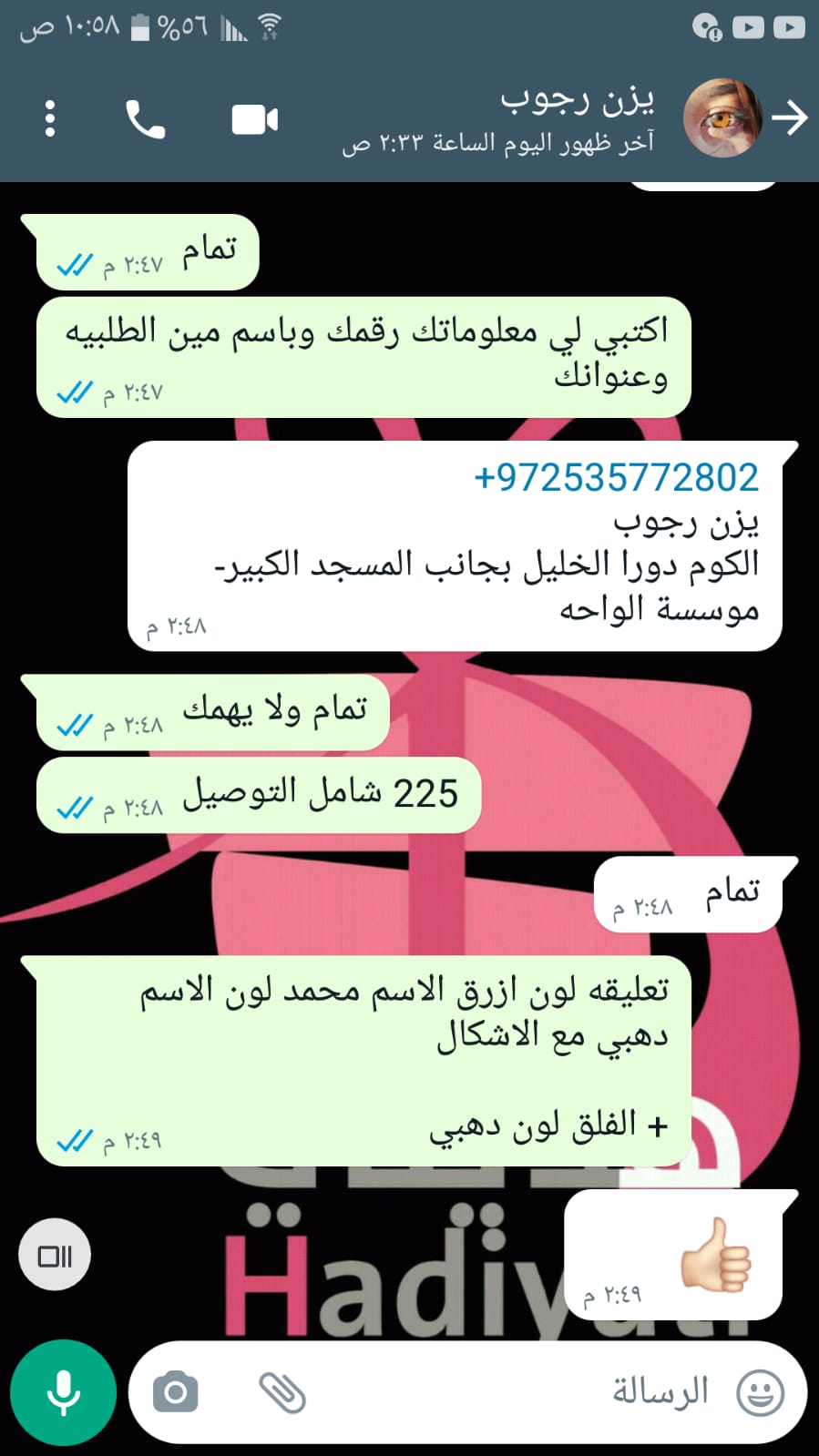Go back using the arrow icon

tap(789, 118)
